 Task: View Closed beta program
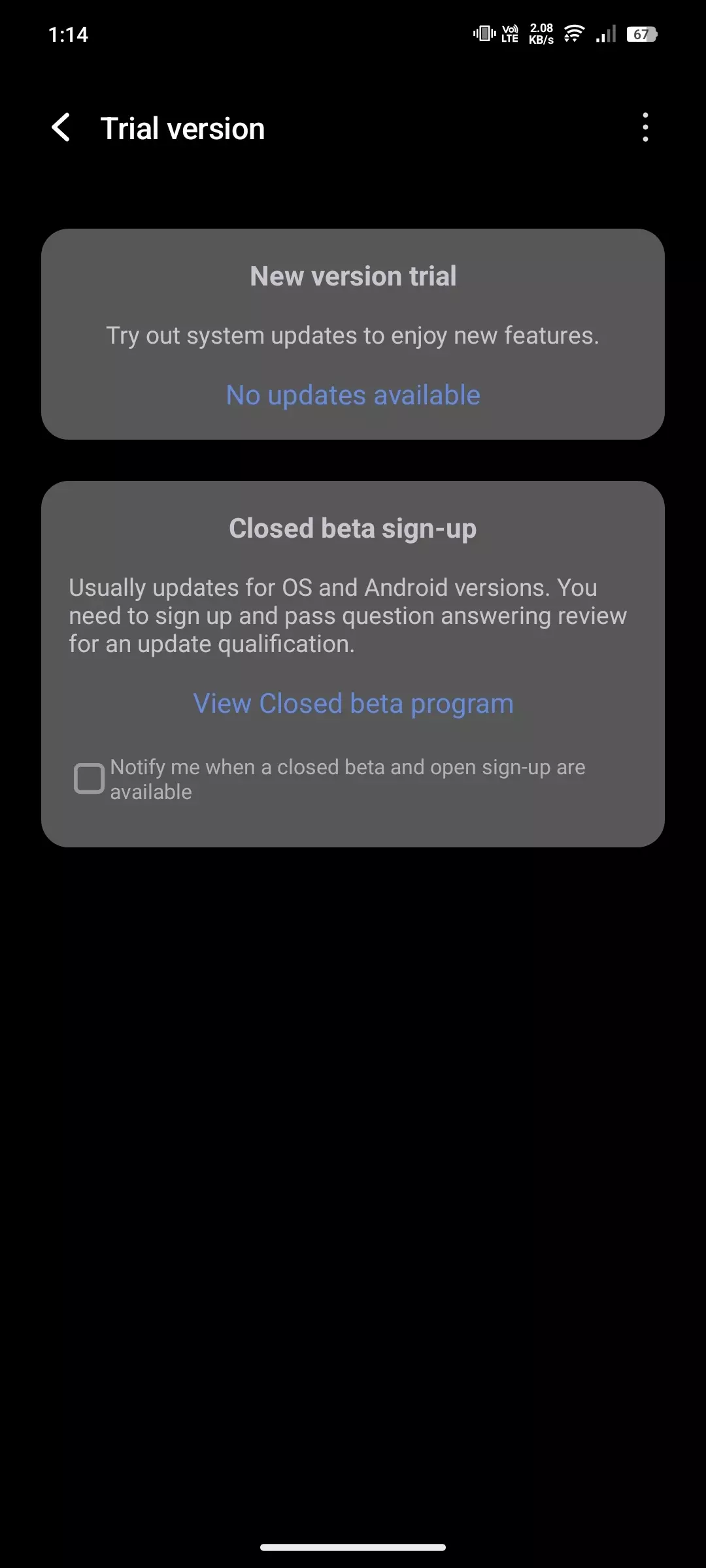pyautogui.click(x=353, y=704)
